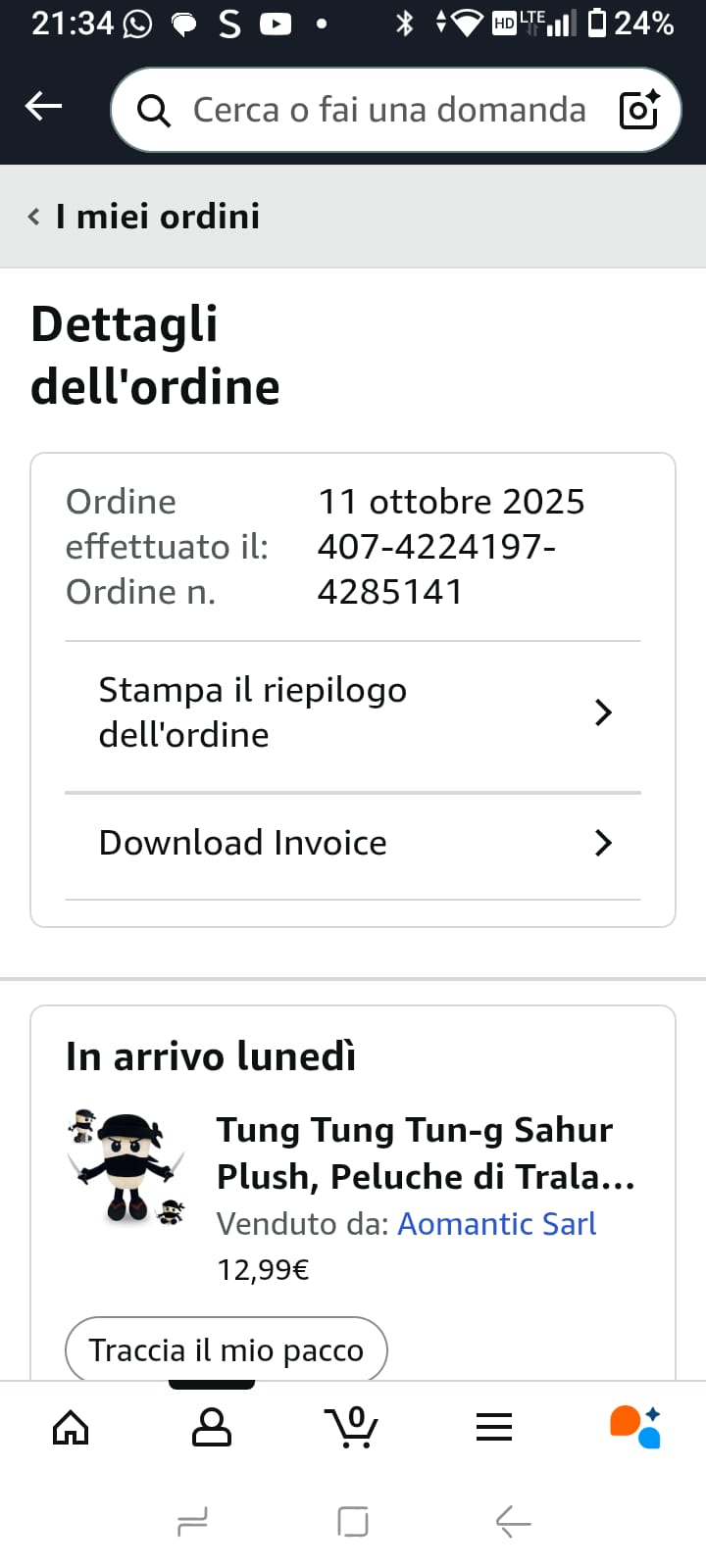Switch to the Home tab
The width and height of the screenshot is (706, 1568).
pyautogui.click(x=71, y=1428)
